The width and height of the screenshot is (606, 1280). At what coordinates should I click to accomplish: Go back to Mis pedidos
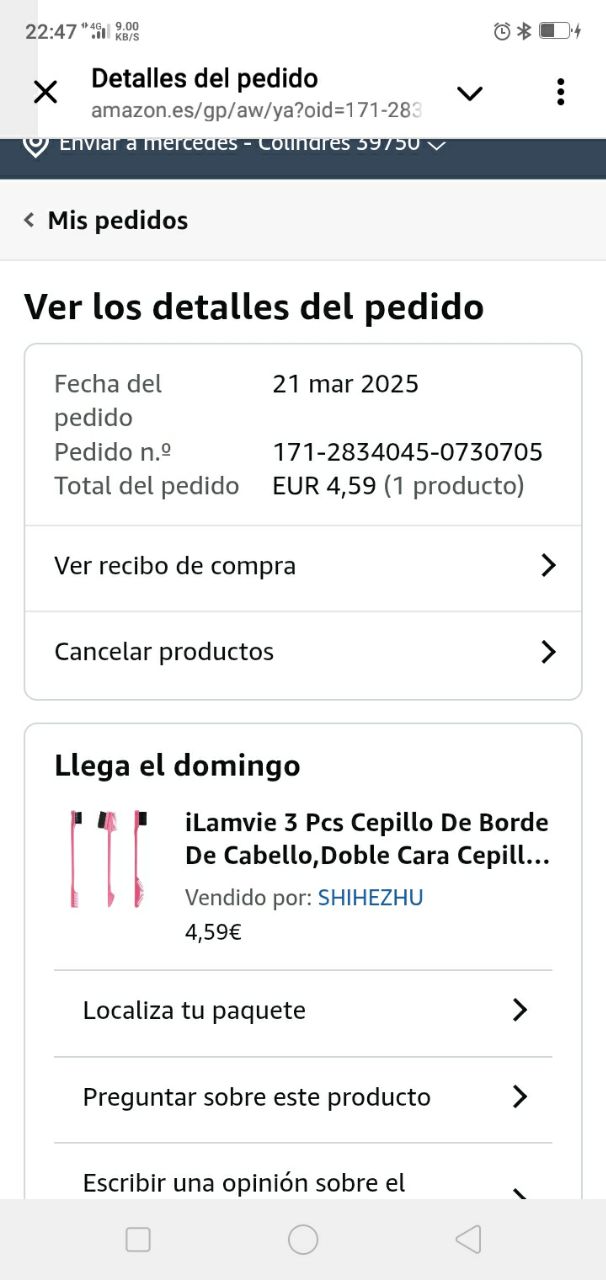point(106,220)
